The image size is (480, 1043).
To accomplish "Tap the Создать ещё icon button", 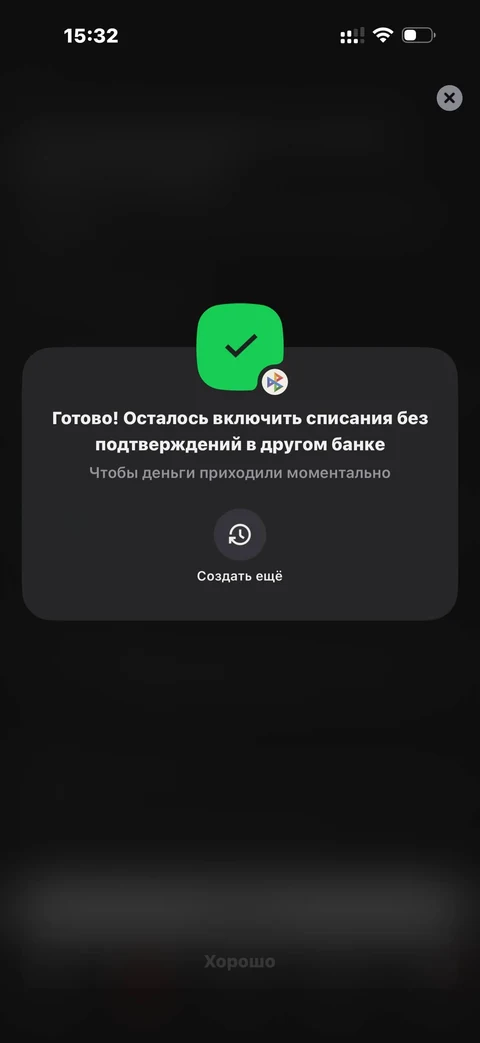I will [240, 534].
